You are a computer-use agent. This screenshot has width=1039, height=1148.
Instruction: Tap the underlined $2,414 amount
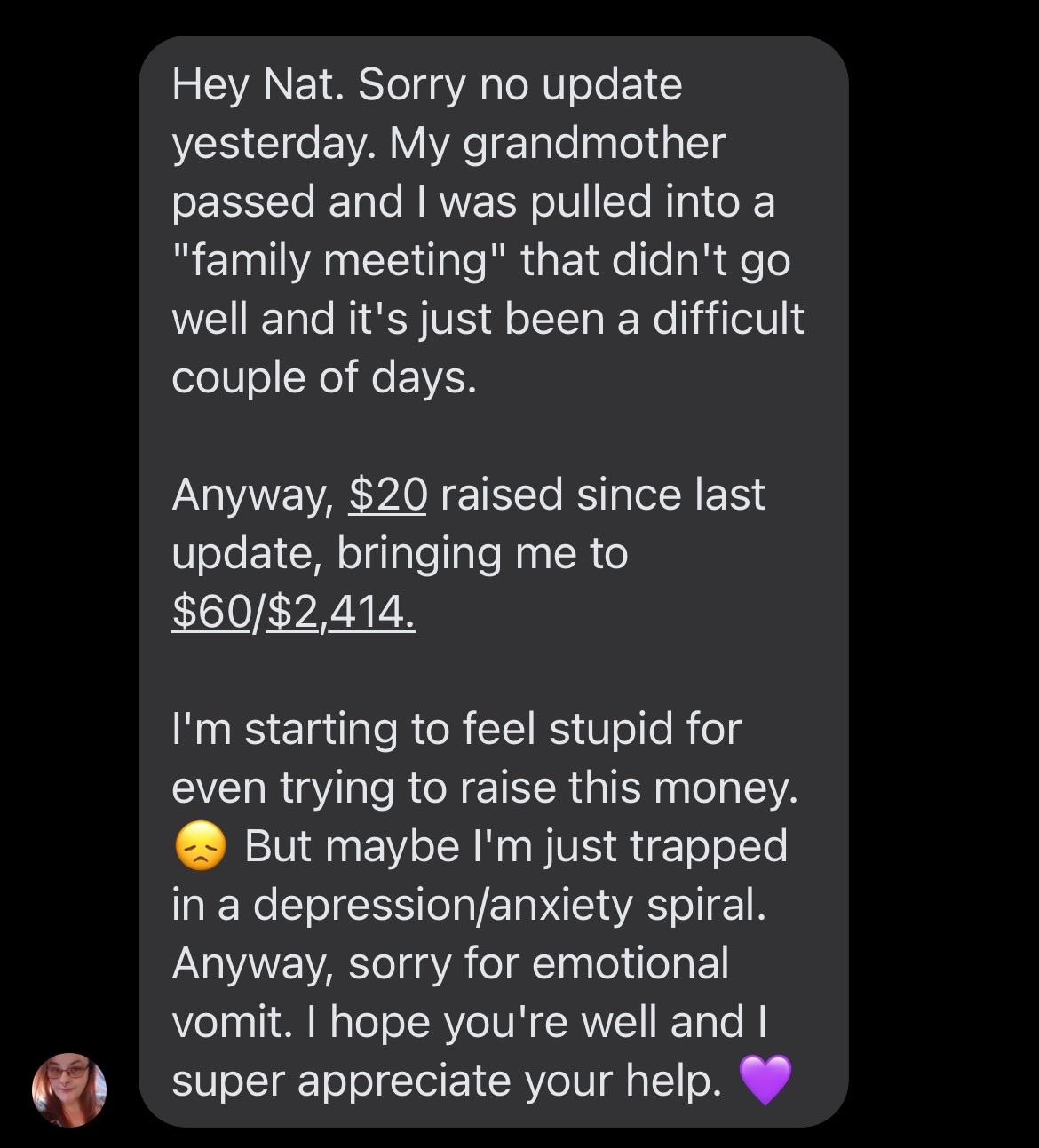[x=340, y=612]
